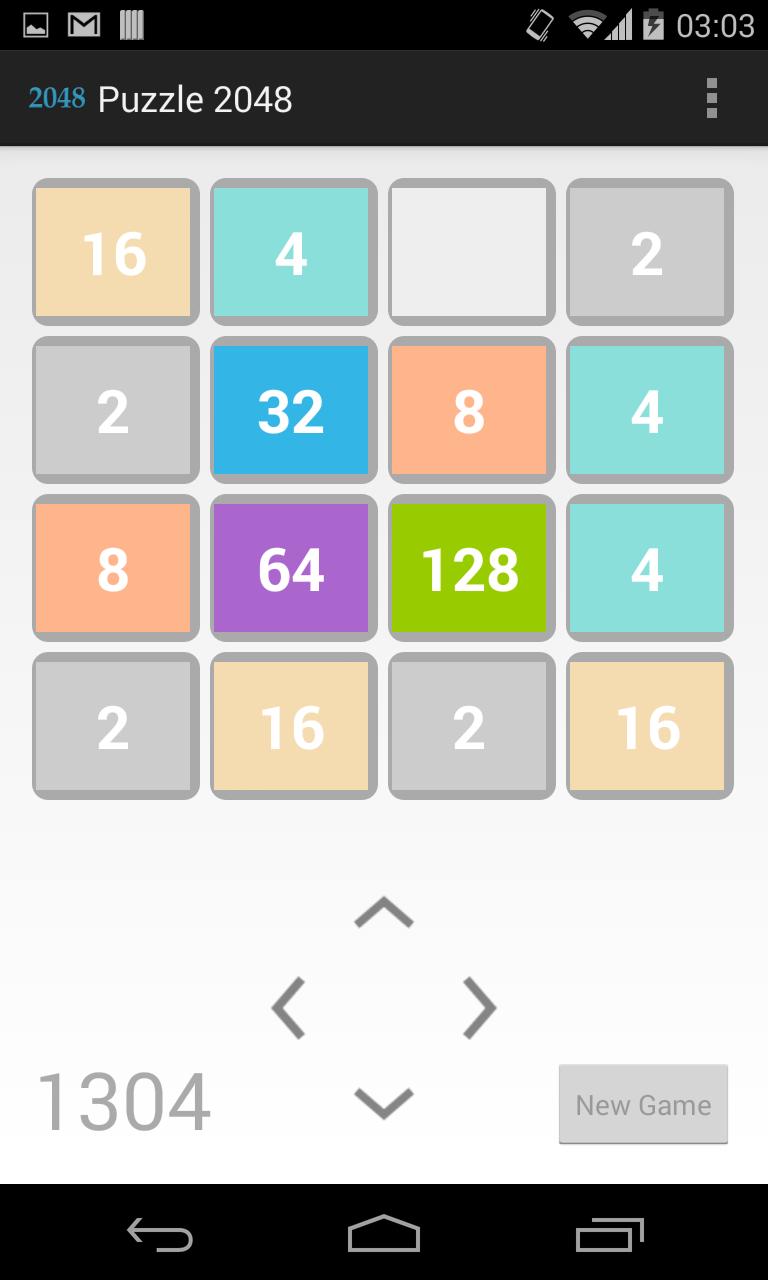Select the Puzzle 2048 title text
The height and width of the screenshot is (1280, 768).
tap(195, 97)
